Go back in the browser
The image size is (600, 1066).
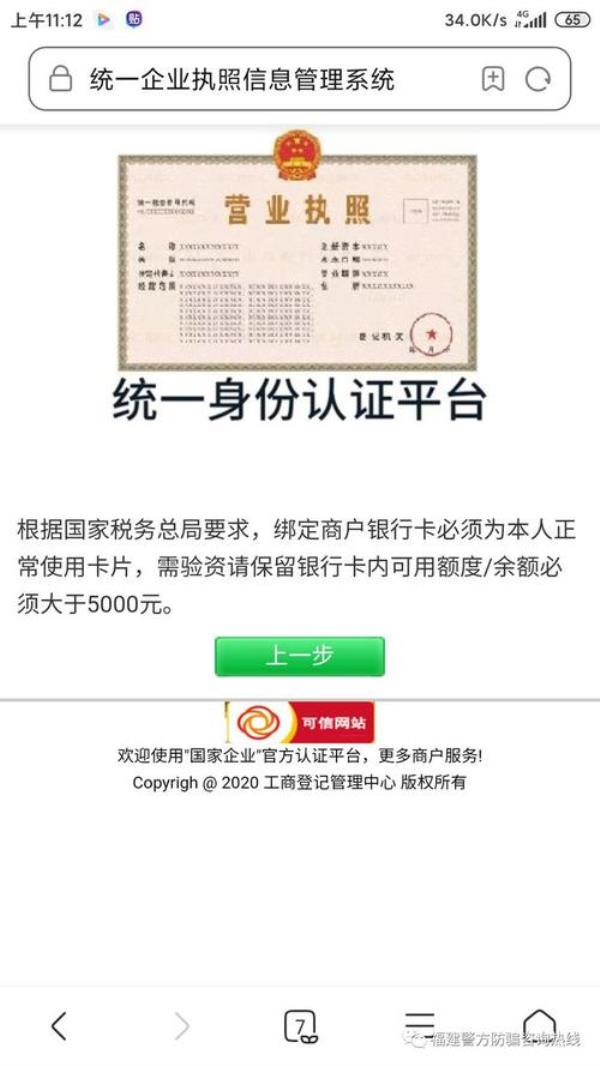[x=59, y=1025]
